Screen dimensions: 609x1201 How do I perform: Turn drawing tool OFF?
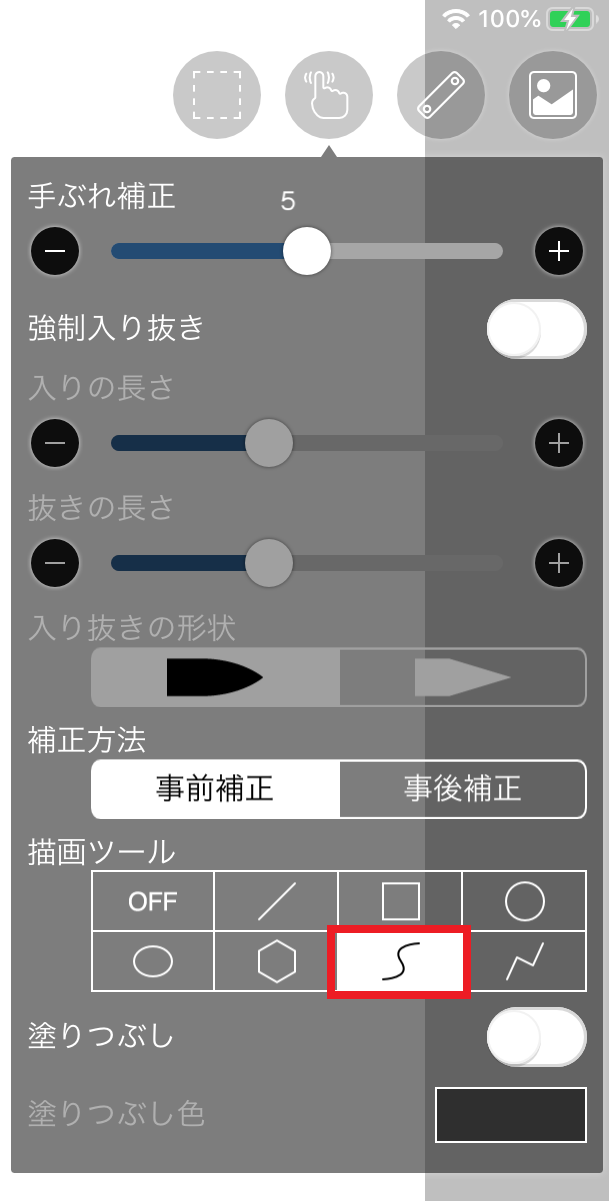coord(153,901)
